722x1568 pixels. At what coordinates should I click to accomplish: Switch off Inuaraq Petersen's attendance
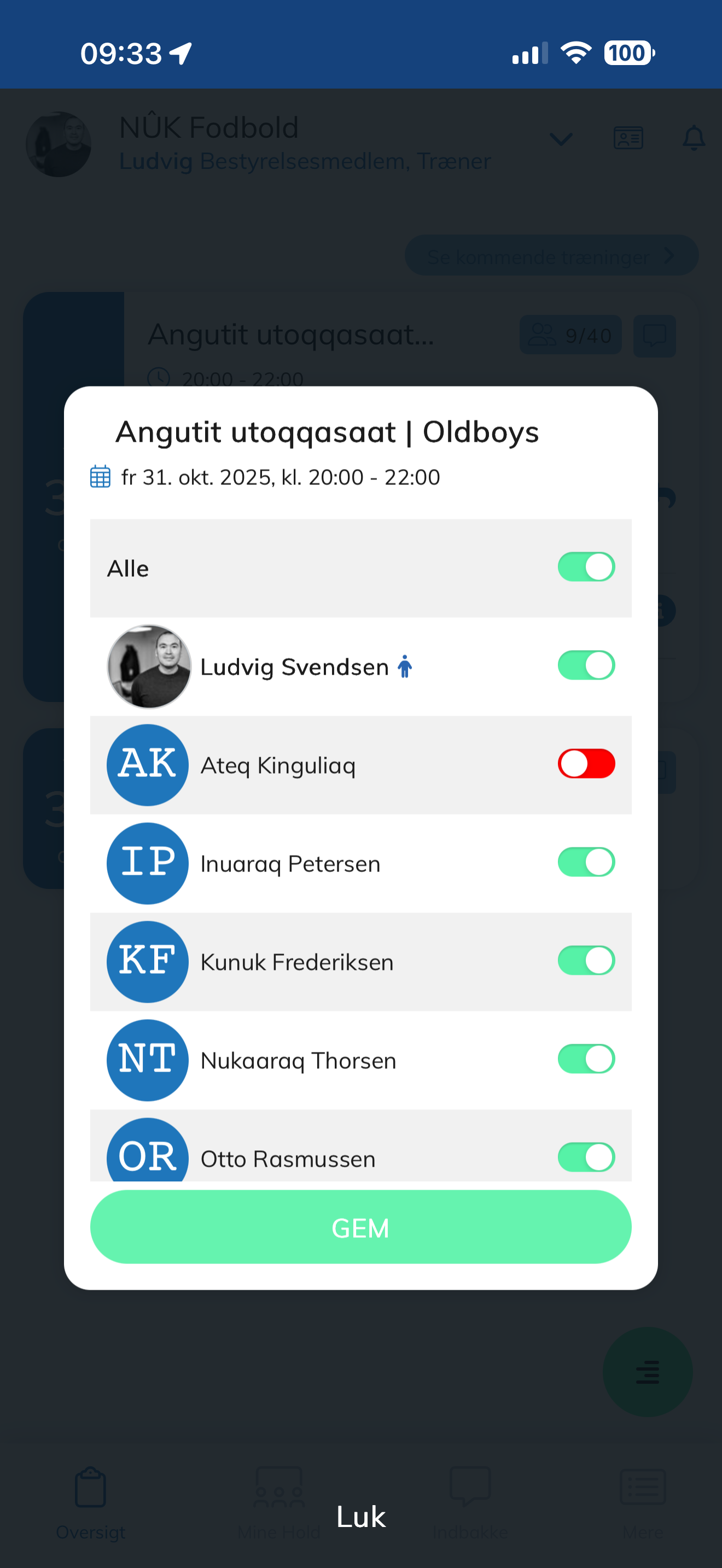[x=586, y=863]
